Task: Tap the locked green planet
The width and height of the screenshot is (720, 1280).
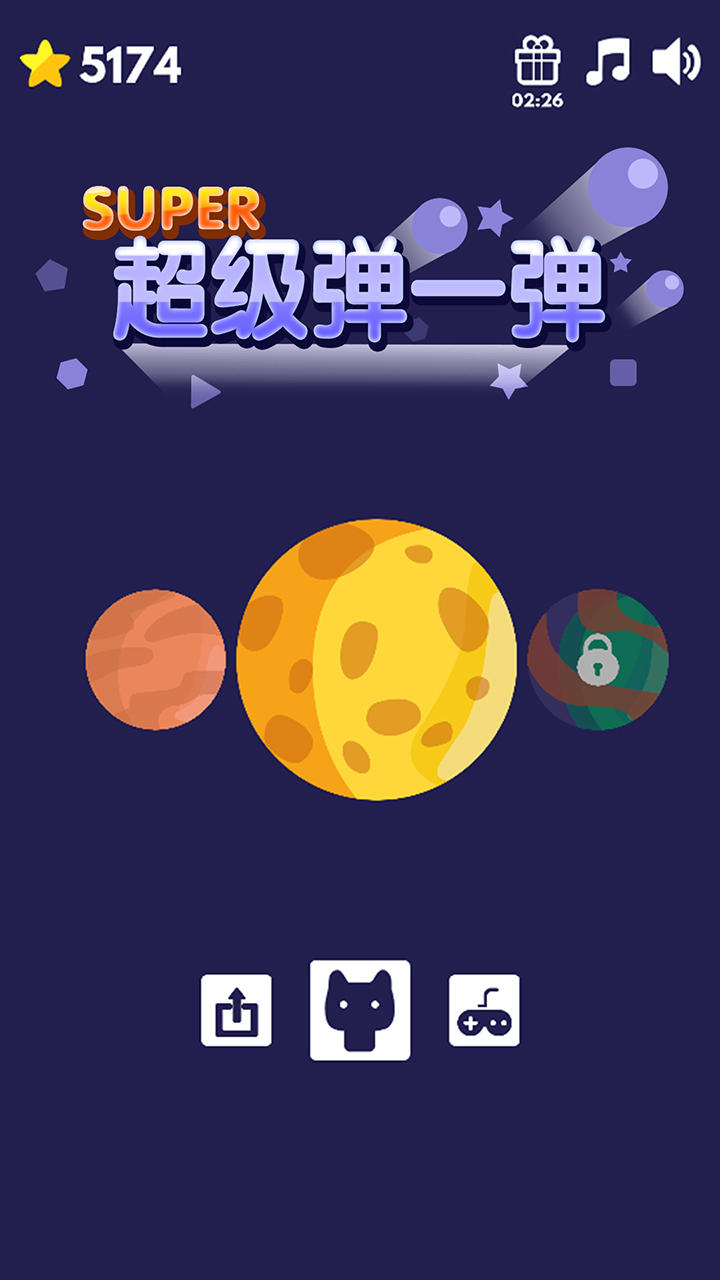Action: pos(598,659)
